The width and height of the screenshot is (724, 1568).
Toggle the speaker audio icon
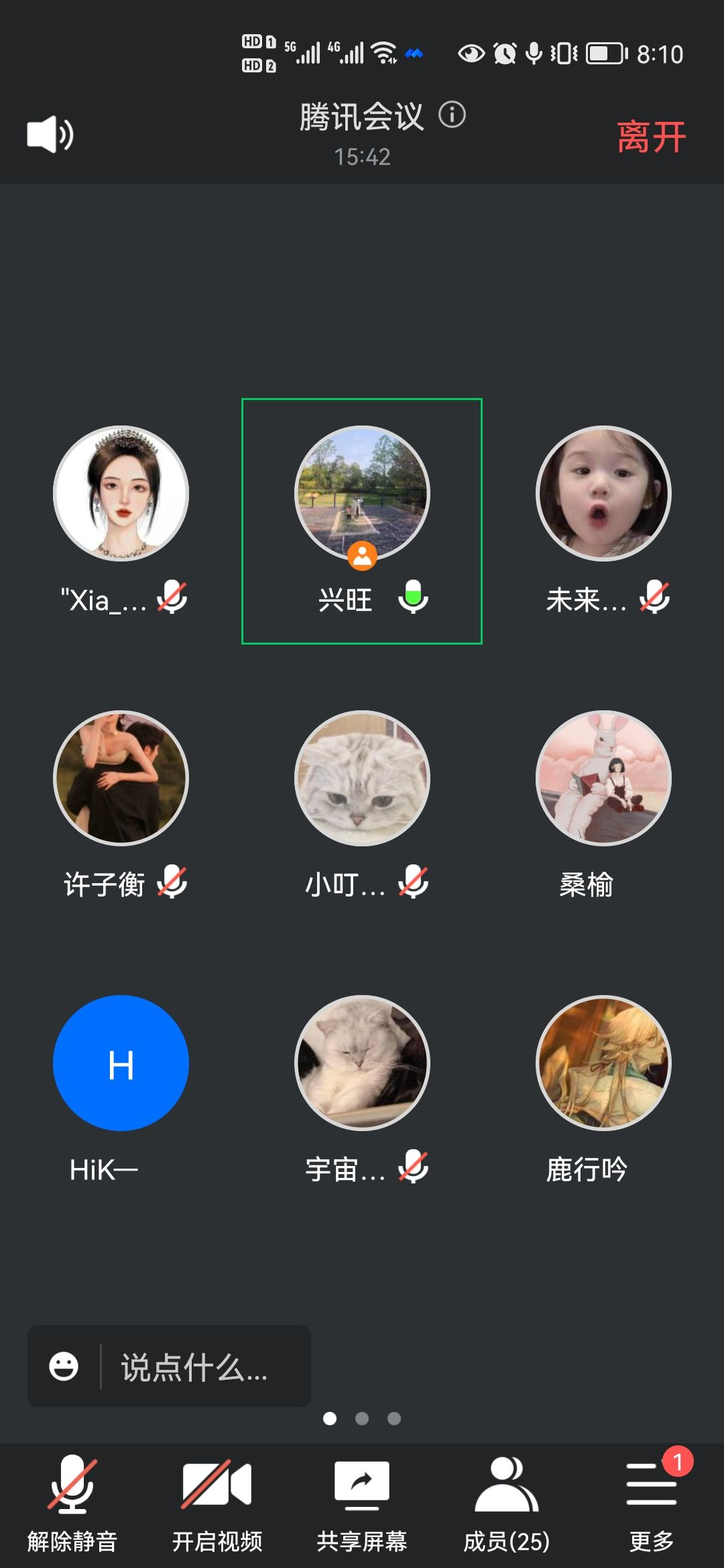50,134
